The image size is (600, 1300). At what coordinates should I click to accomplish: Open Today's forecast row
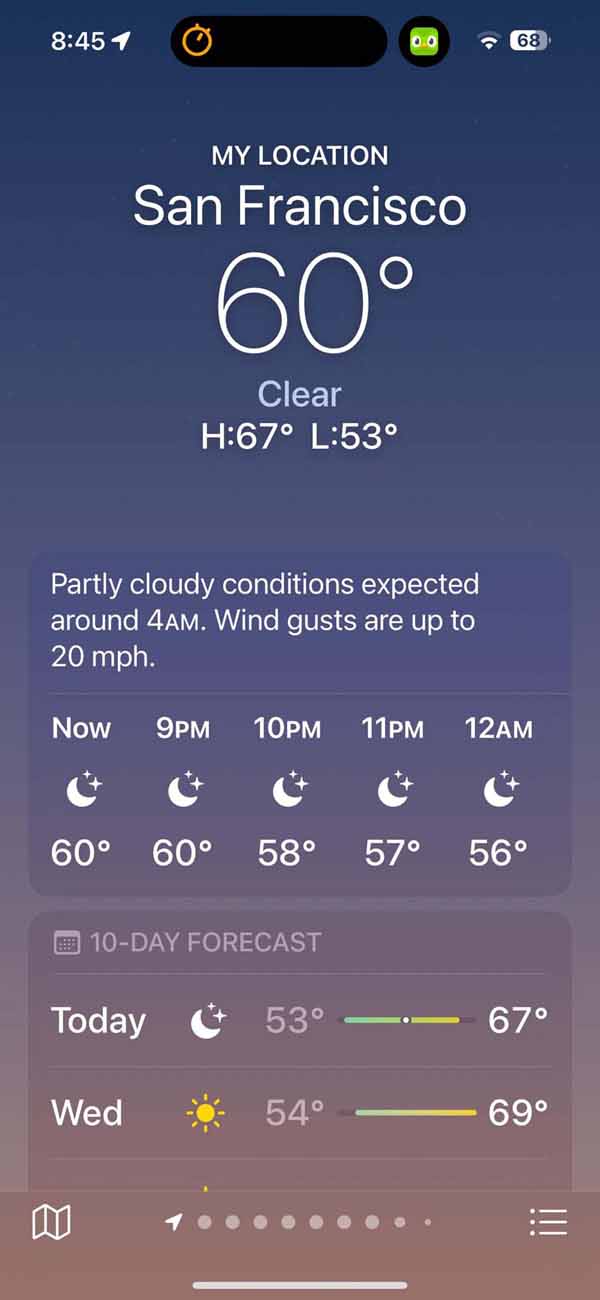[x=300, y=1020]
